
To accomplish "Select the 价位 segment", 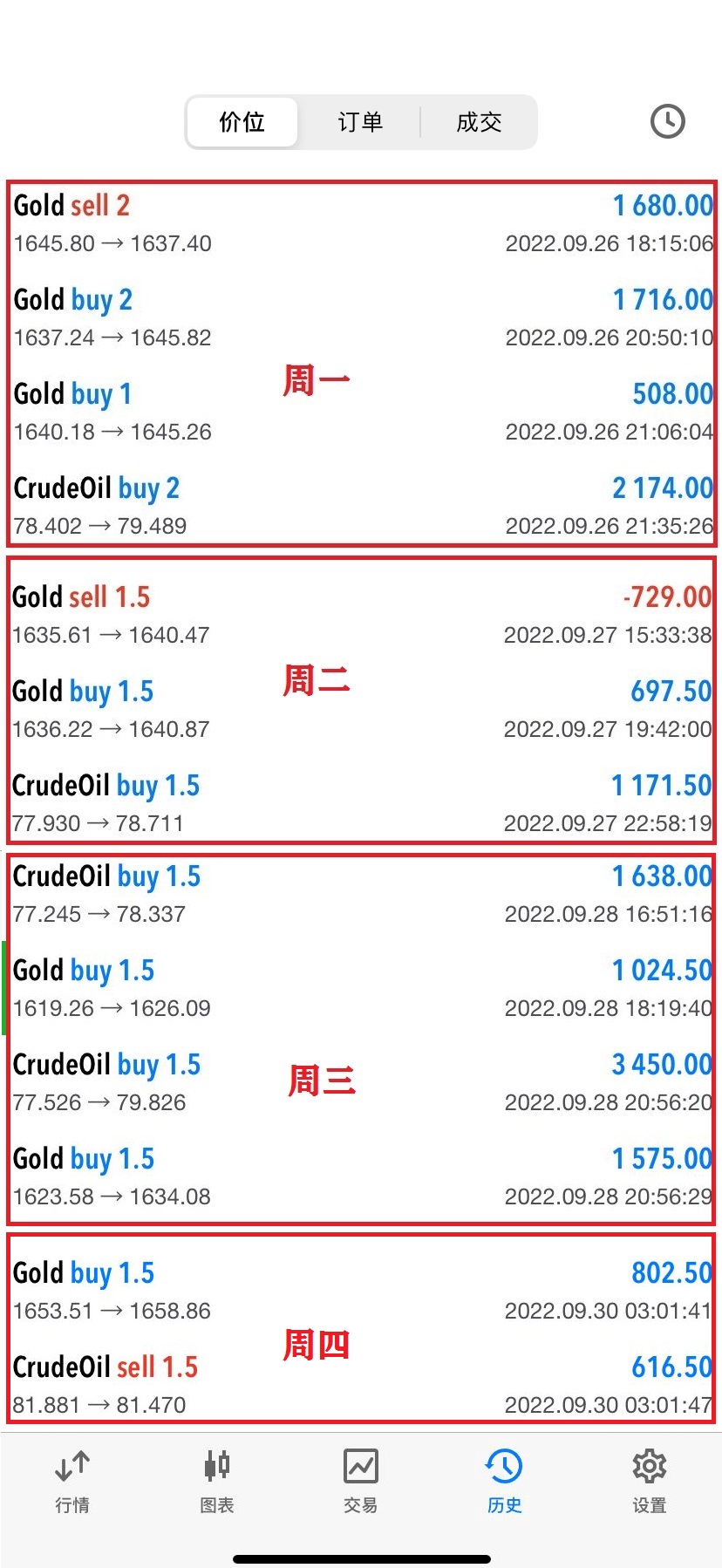I will point(242,122).
